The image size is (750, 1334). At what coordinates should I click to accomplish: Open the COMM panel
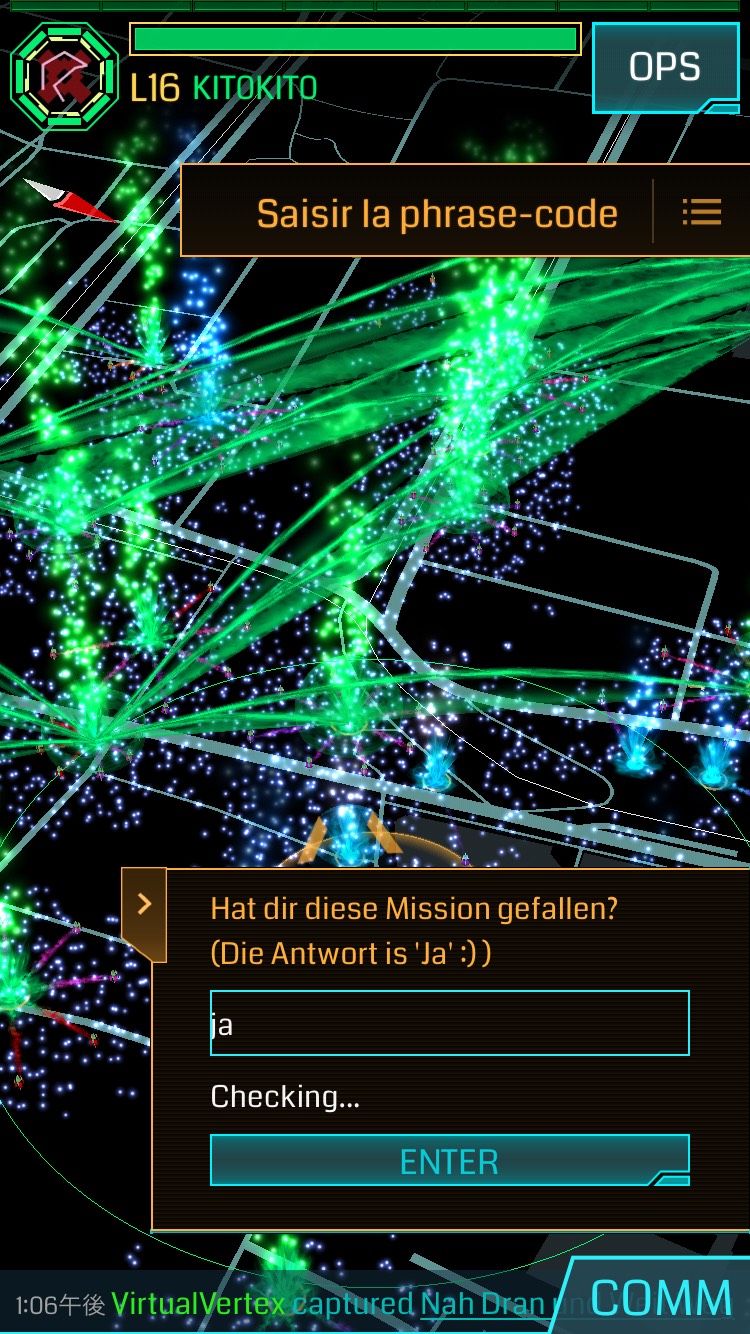pyautogui.click(x=660, y=1298)
